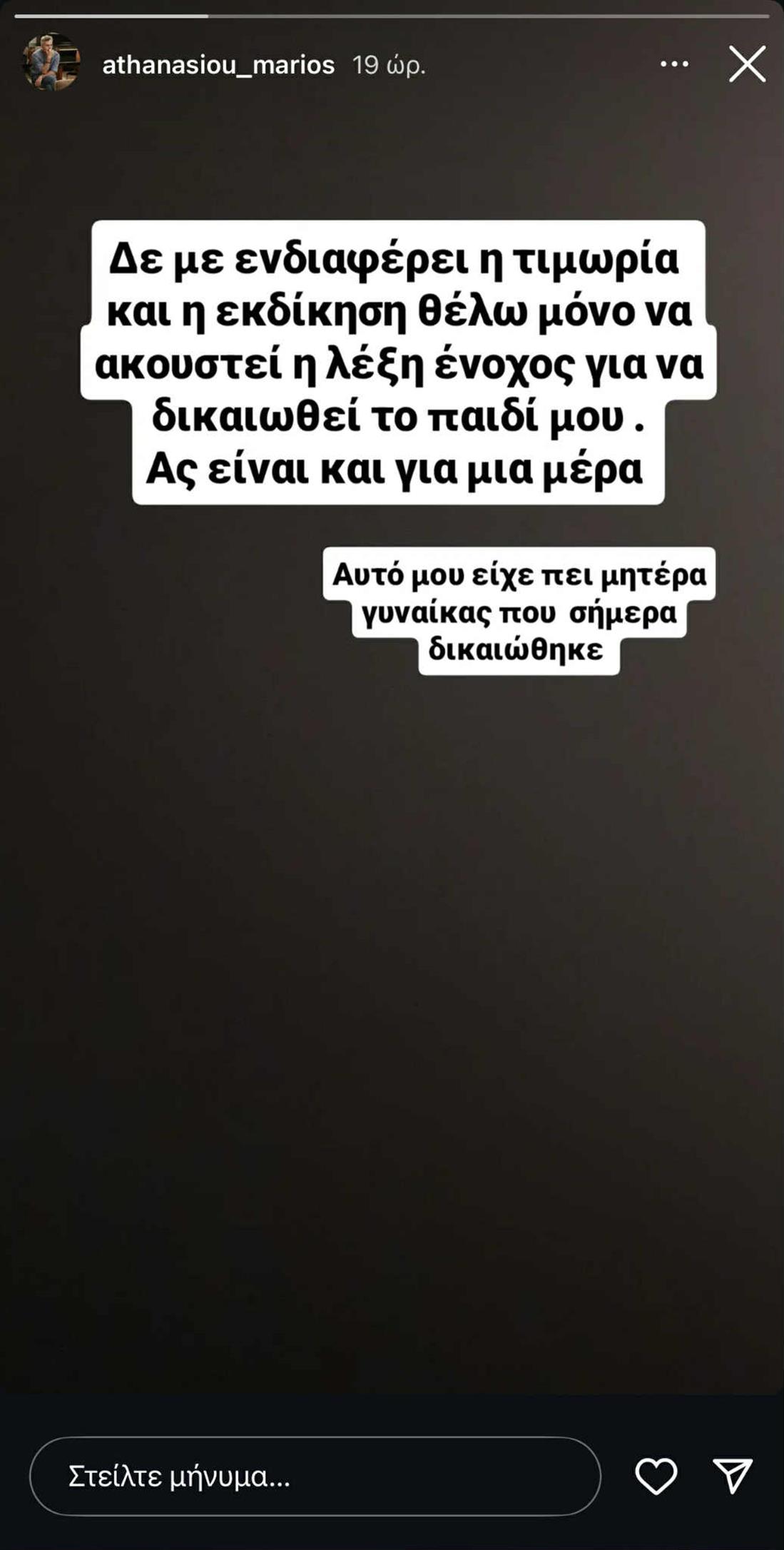Share the story via paper plane icon
The image size is (784, 1550).
[733, 1476]
